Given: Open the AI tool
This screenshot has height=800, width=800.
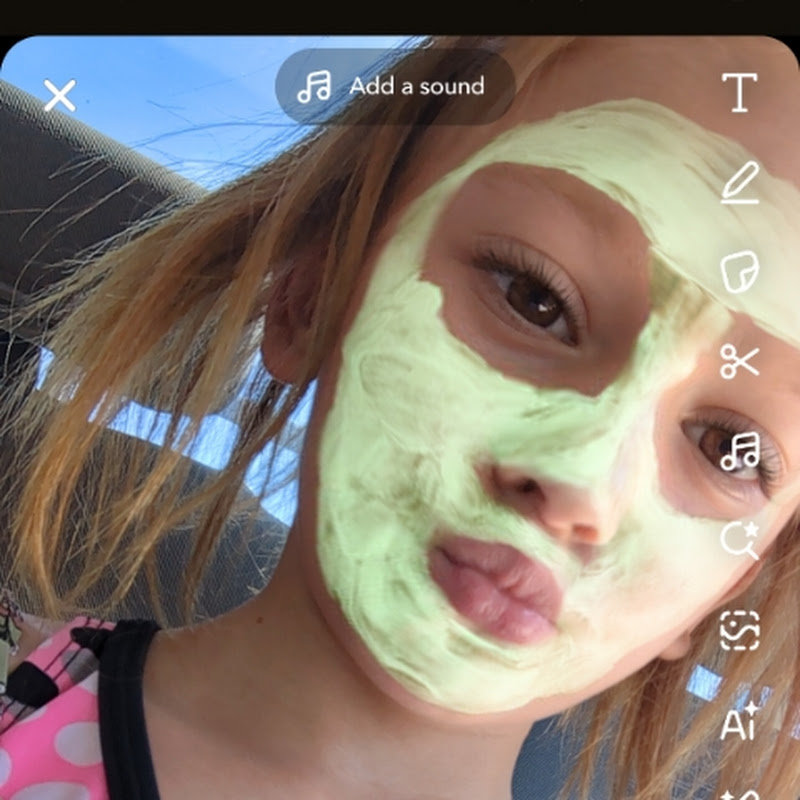Looking at the screenshot, I should coord(740,721).
